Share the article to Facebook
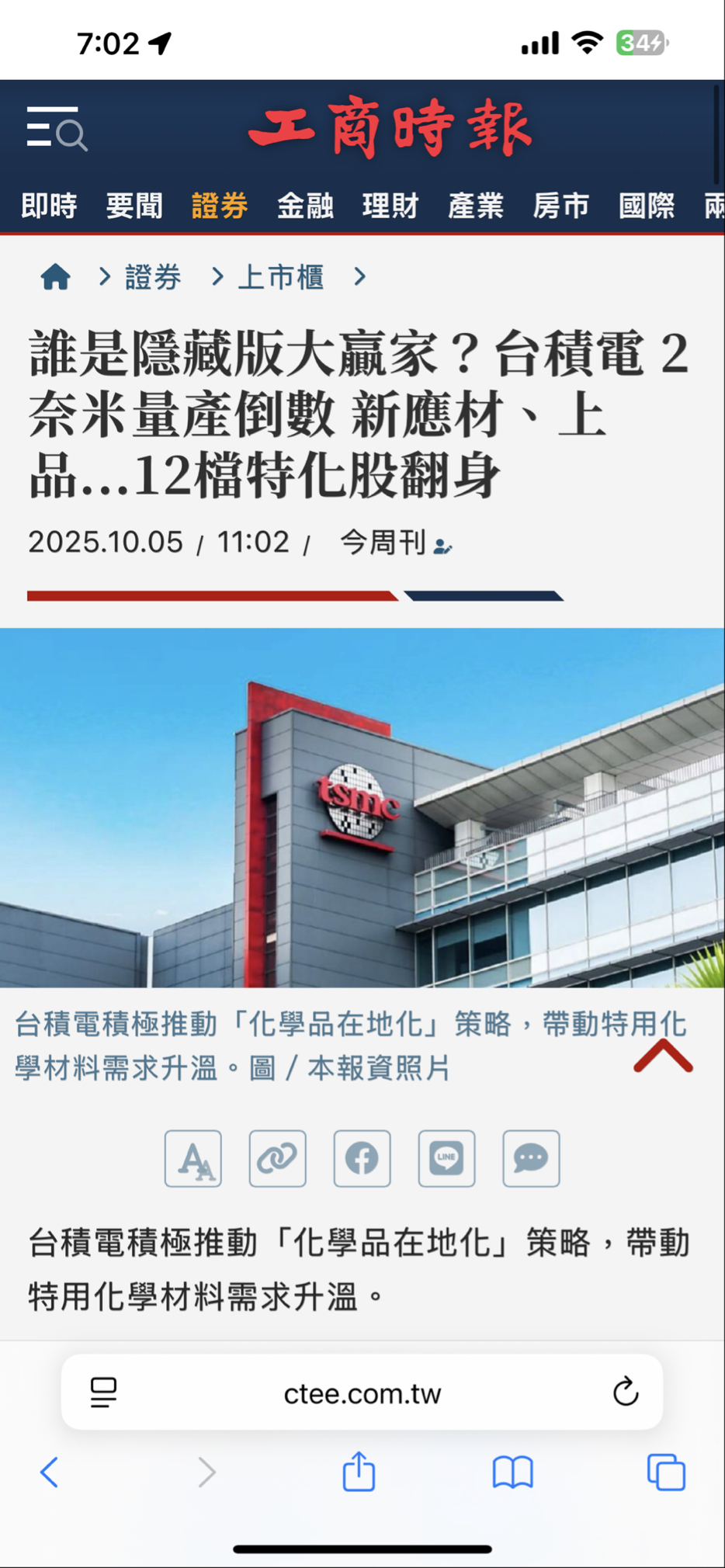This screenshot has height=1568, width=725. click(362, 1159)
